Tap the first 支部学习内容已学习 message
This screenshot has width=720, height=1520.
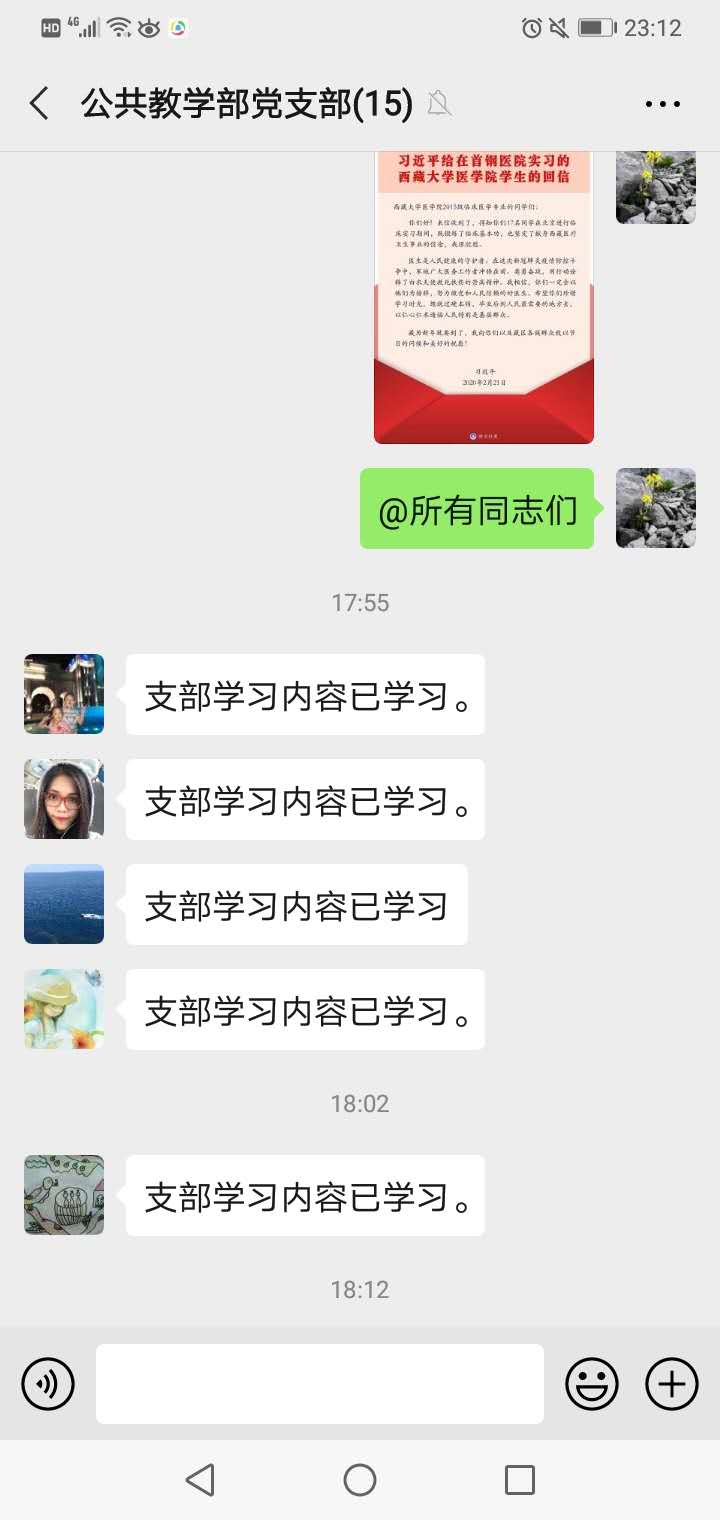pos(304,694)
